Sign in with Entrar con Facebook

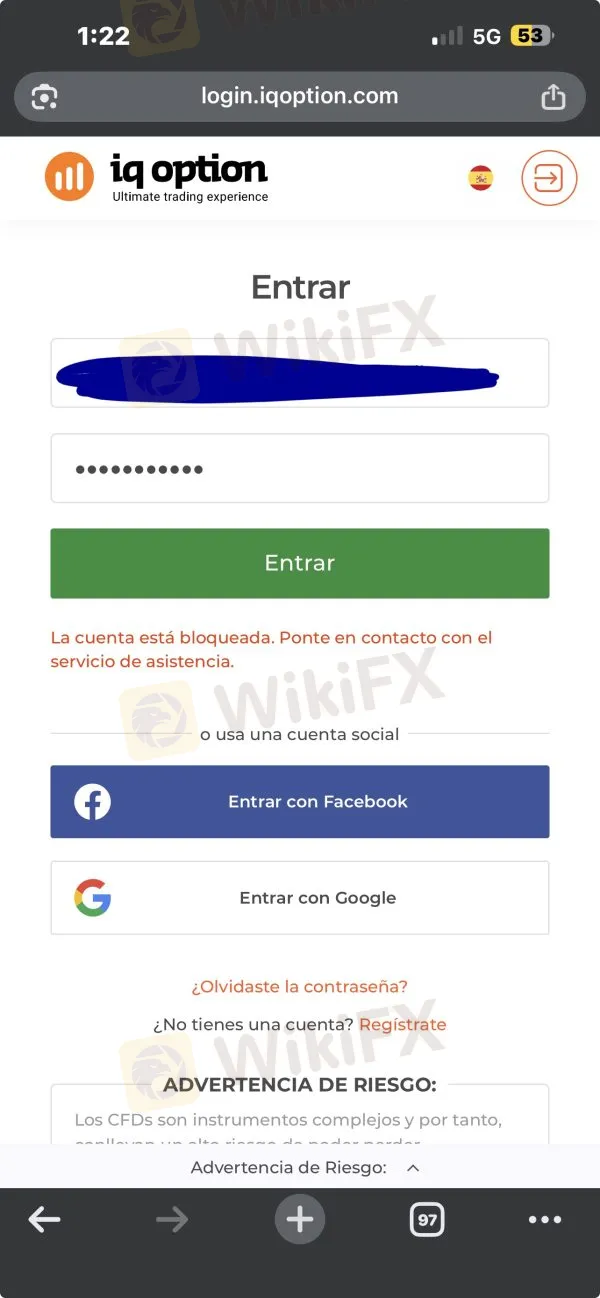(x=299, y=802)
